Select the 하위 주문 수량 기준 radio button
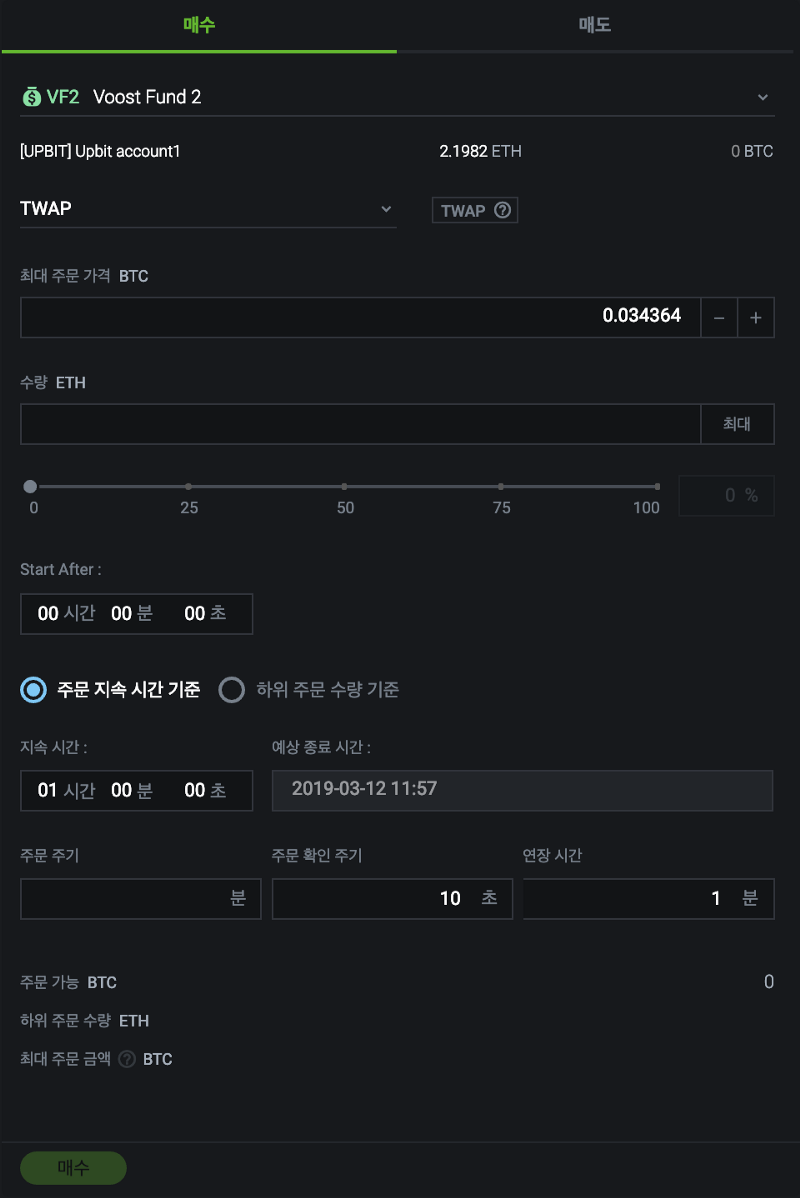This screenshot has width=800, height=1198. (x=232, y=690)
